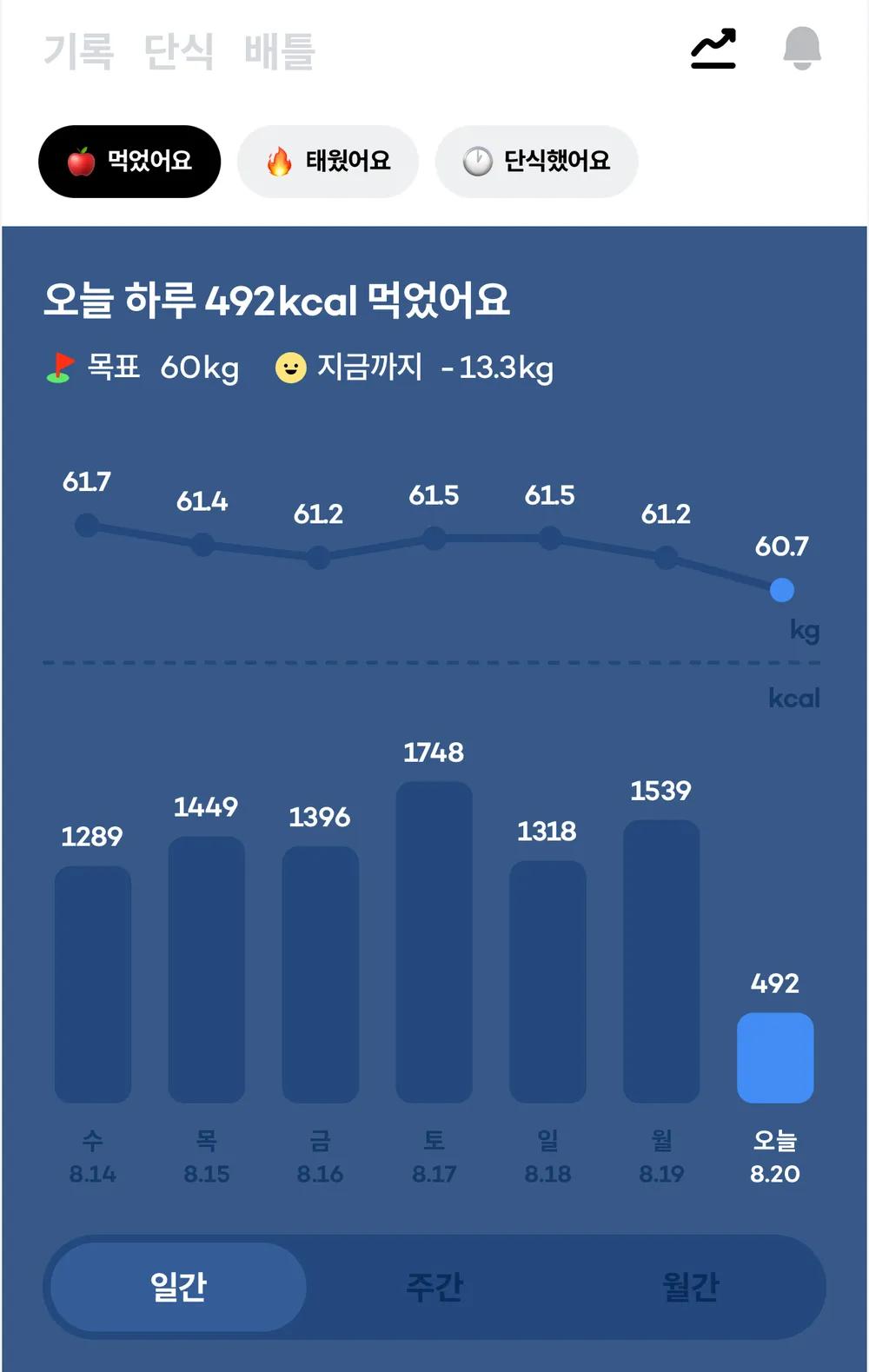
Task: Select the 태웠어요 chip
Action: (328, 162)
